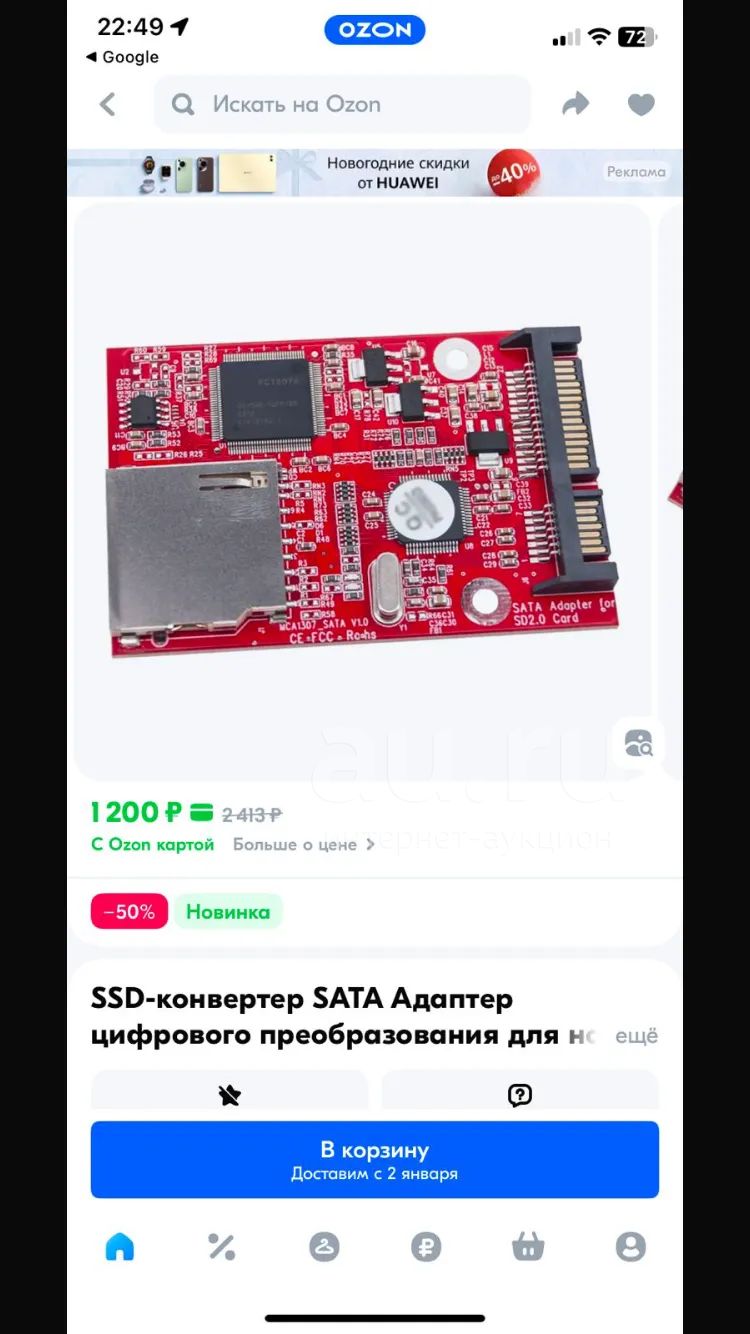
Task: Add product to favorites with heart icon
Action: (x=641, y=104)
